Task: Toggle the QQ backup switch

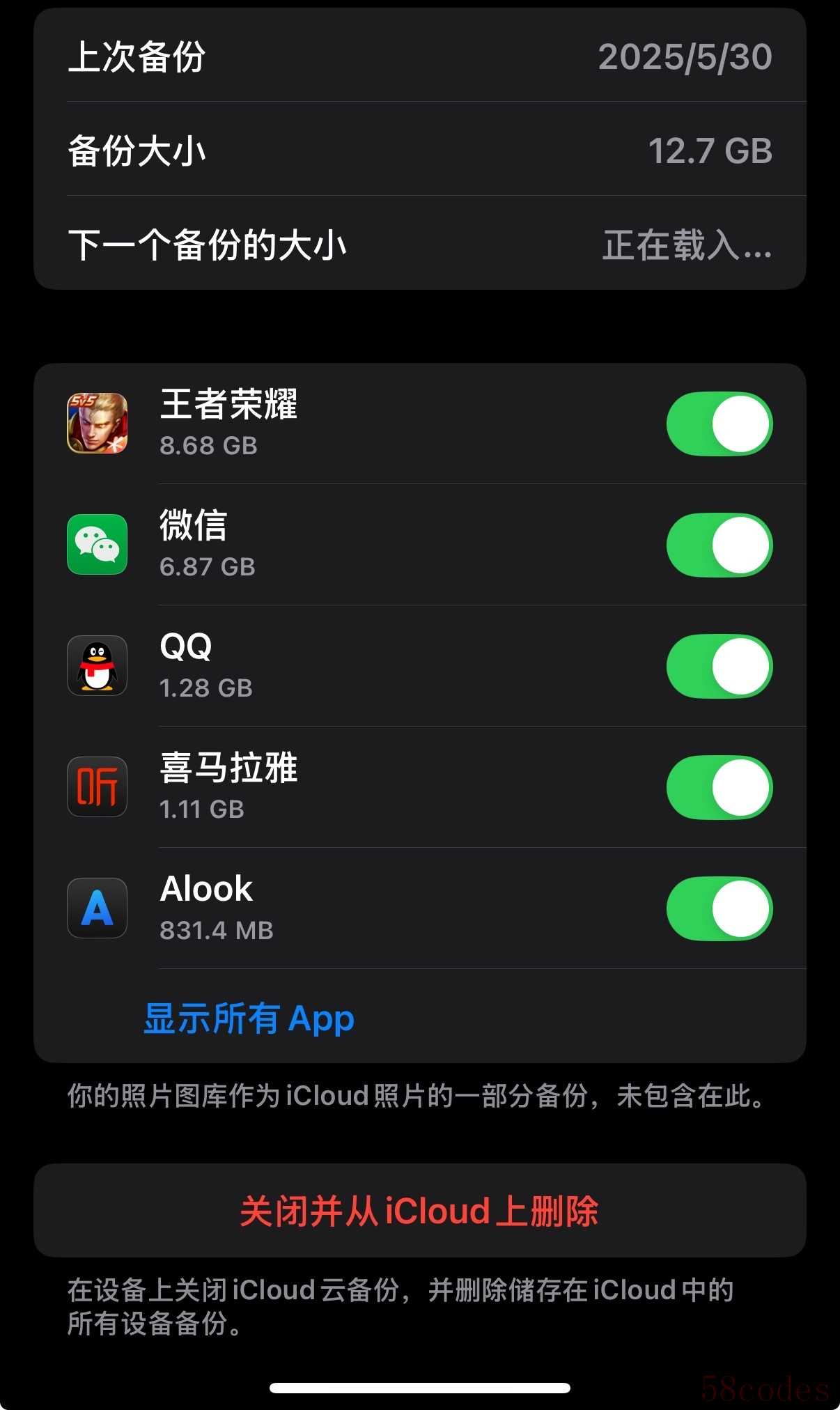Action: (719, 666)
